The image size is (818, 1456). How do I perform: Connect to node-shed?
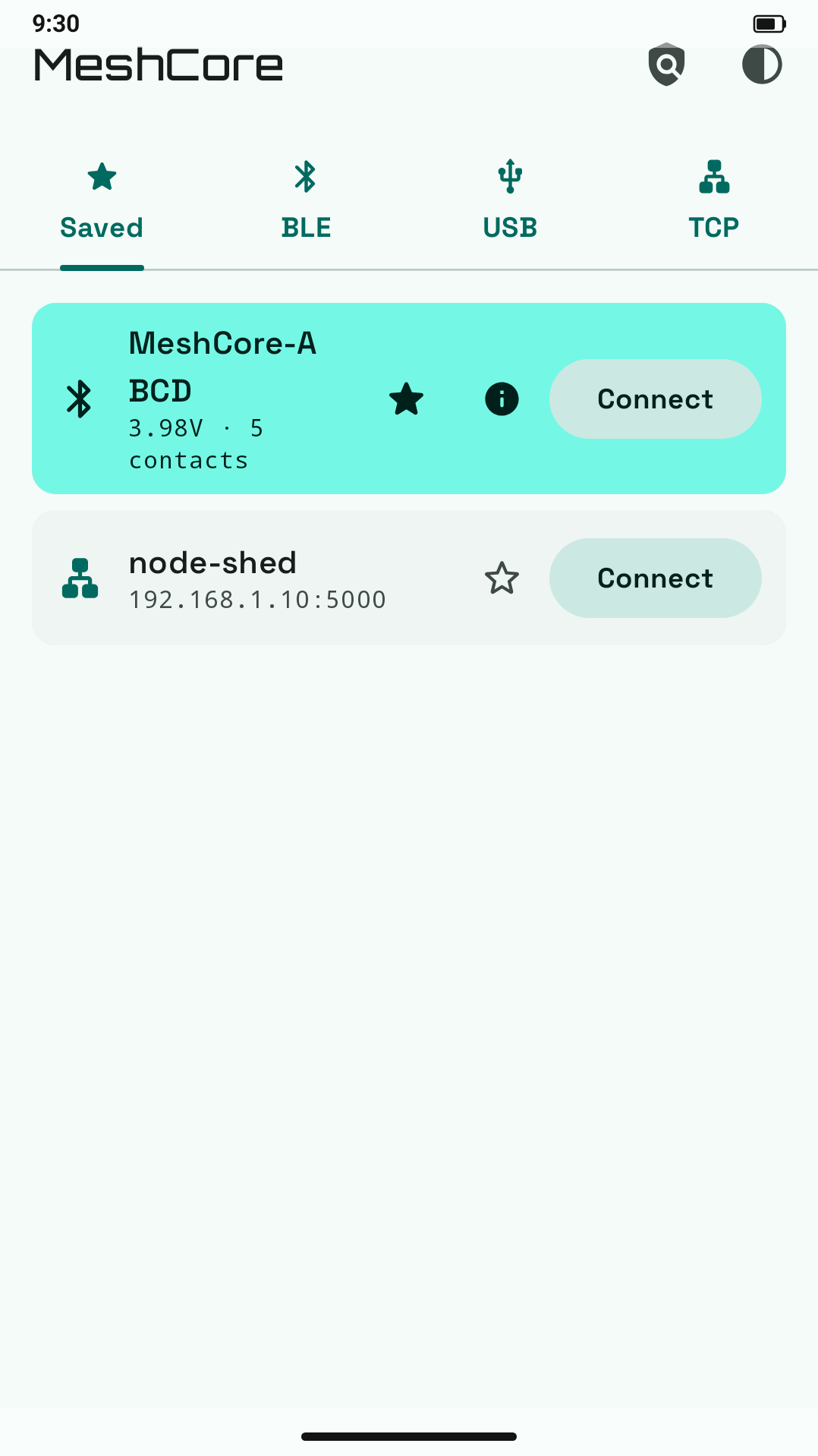click(656, 578)
